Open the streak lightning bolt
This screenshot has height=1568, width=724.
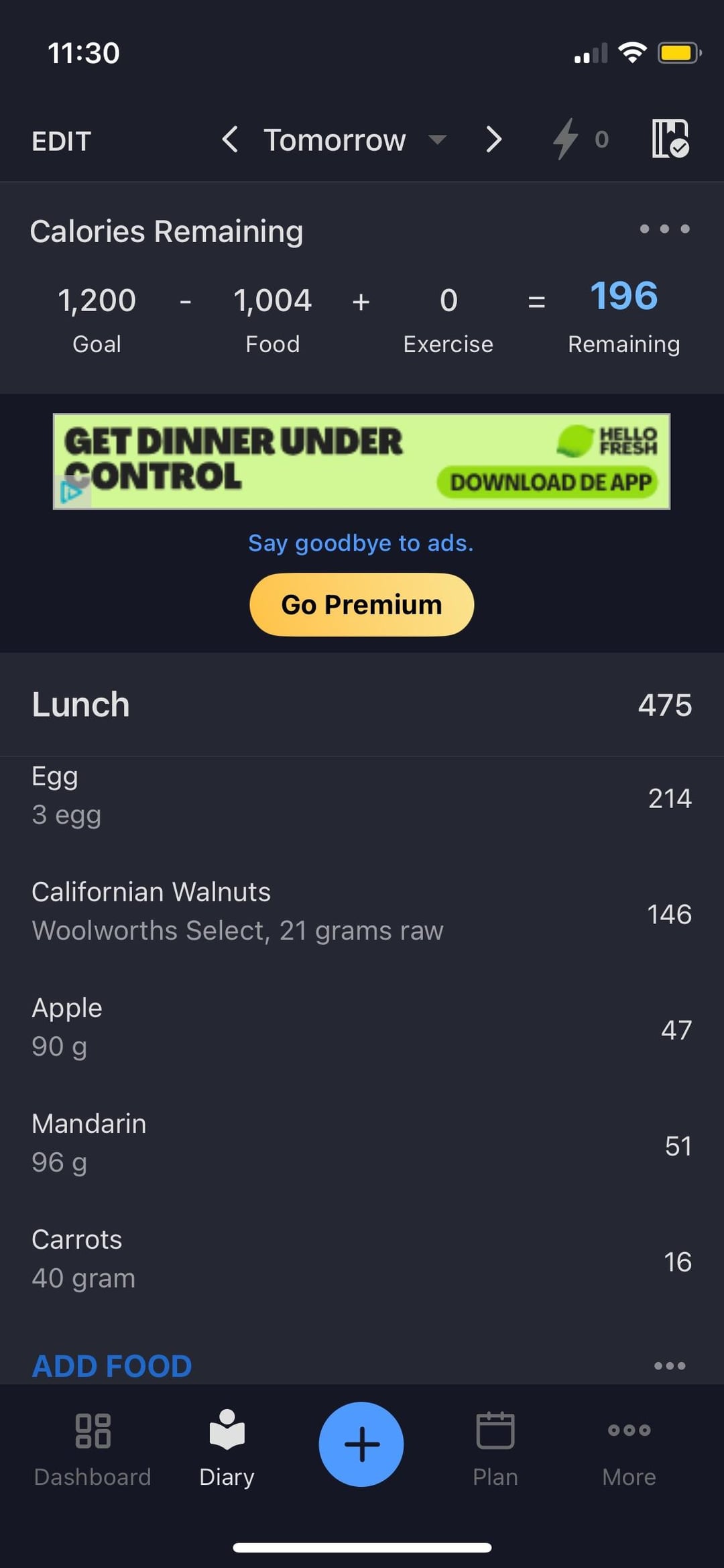point(566,139)
